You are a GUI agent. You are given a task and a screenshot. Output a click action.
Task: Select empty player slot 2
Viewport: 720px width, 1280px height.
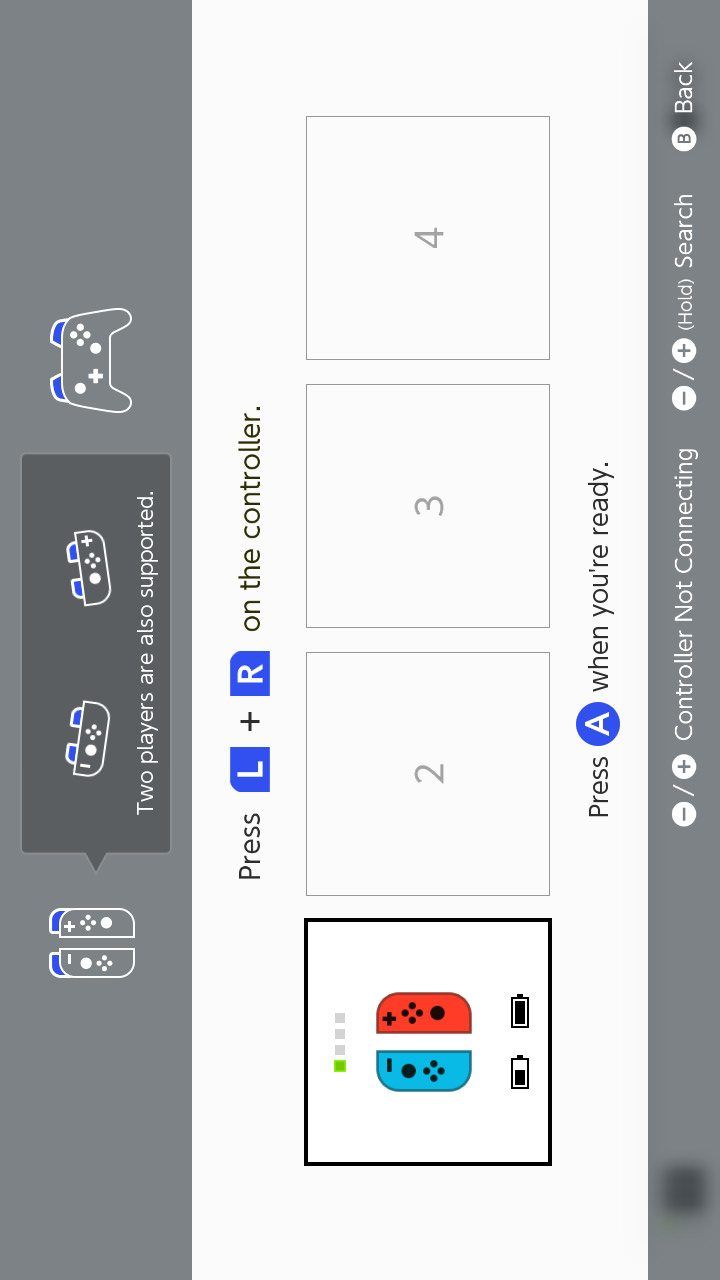point(428,774)
